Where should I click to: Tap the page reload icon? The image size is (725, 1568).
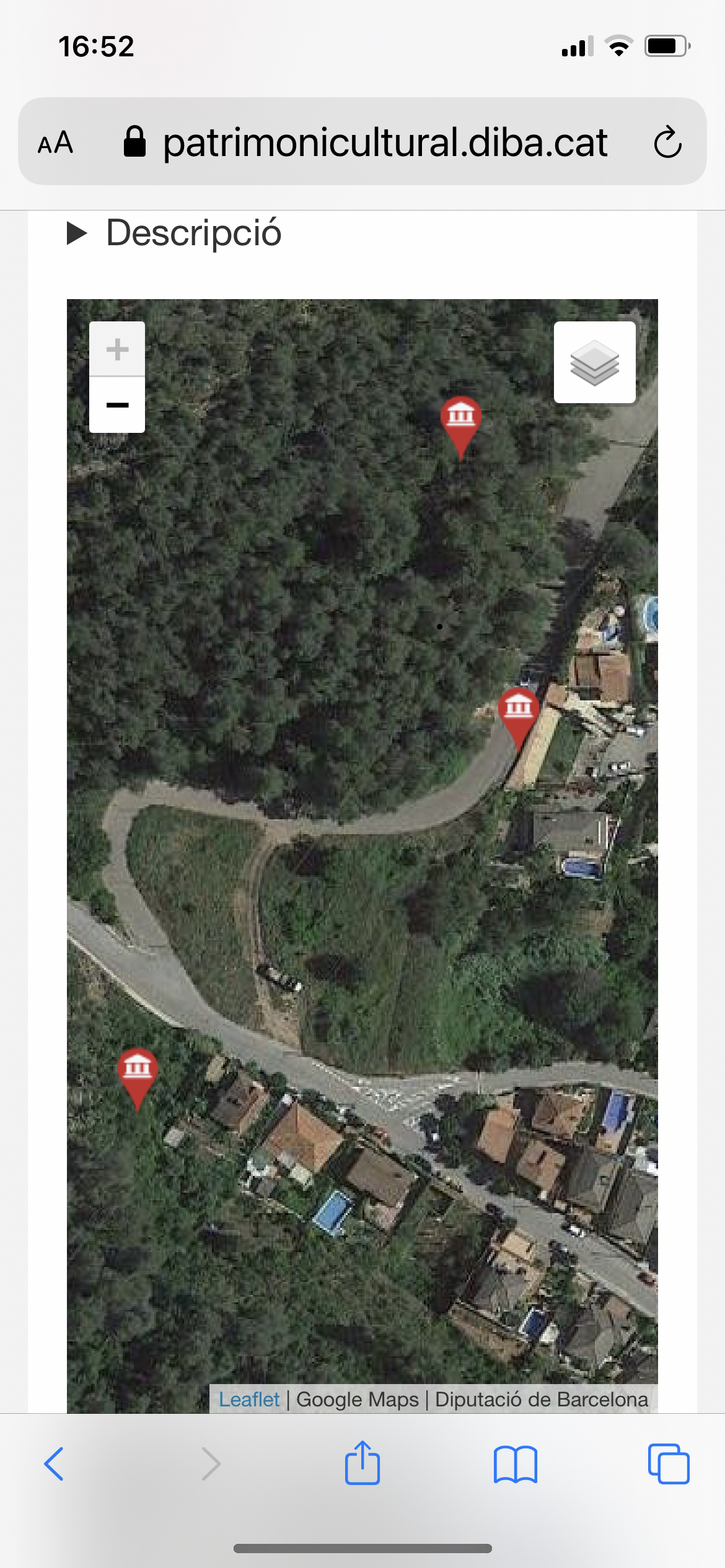tap(667, 142)
